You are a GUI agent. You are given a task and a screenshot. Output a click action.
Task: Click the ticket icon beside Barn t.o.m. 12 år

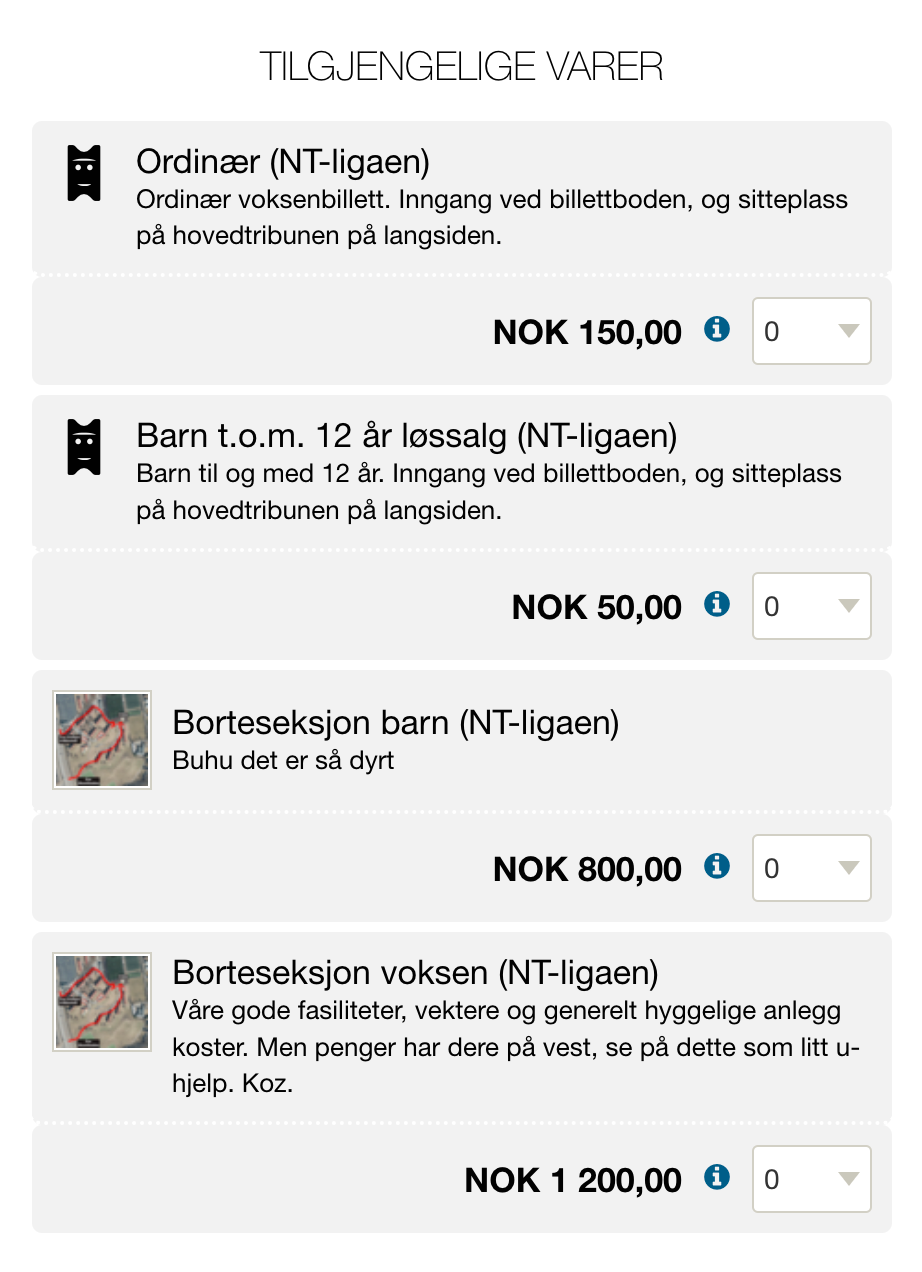click(84, 447)
